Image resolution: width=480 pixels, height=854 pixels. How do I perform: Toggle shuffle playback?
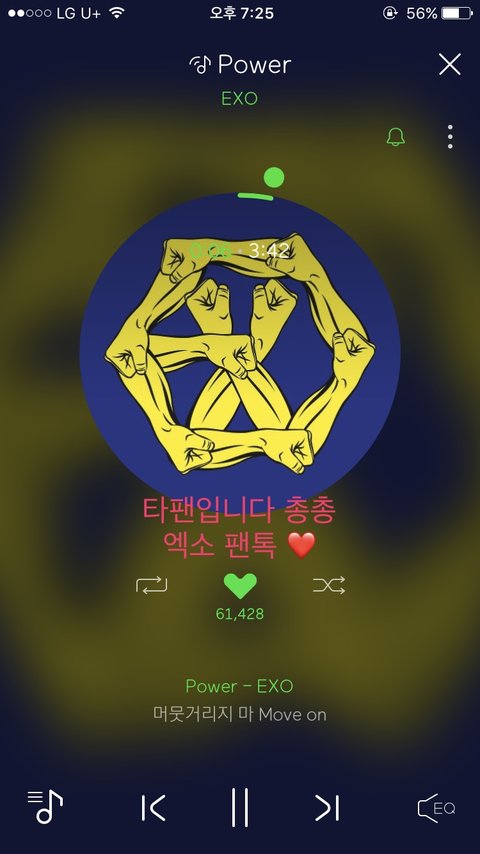point(329,585)
